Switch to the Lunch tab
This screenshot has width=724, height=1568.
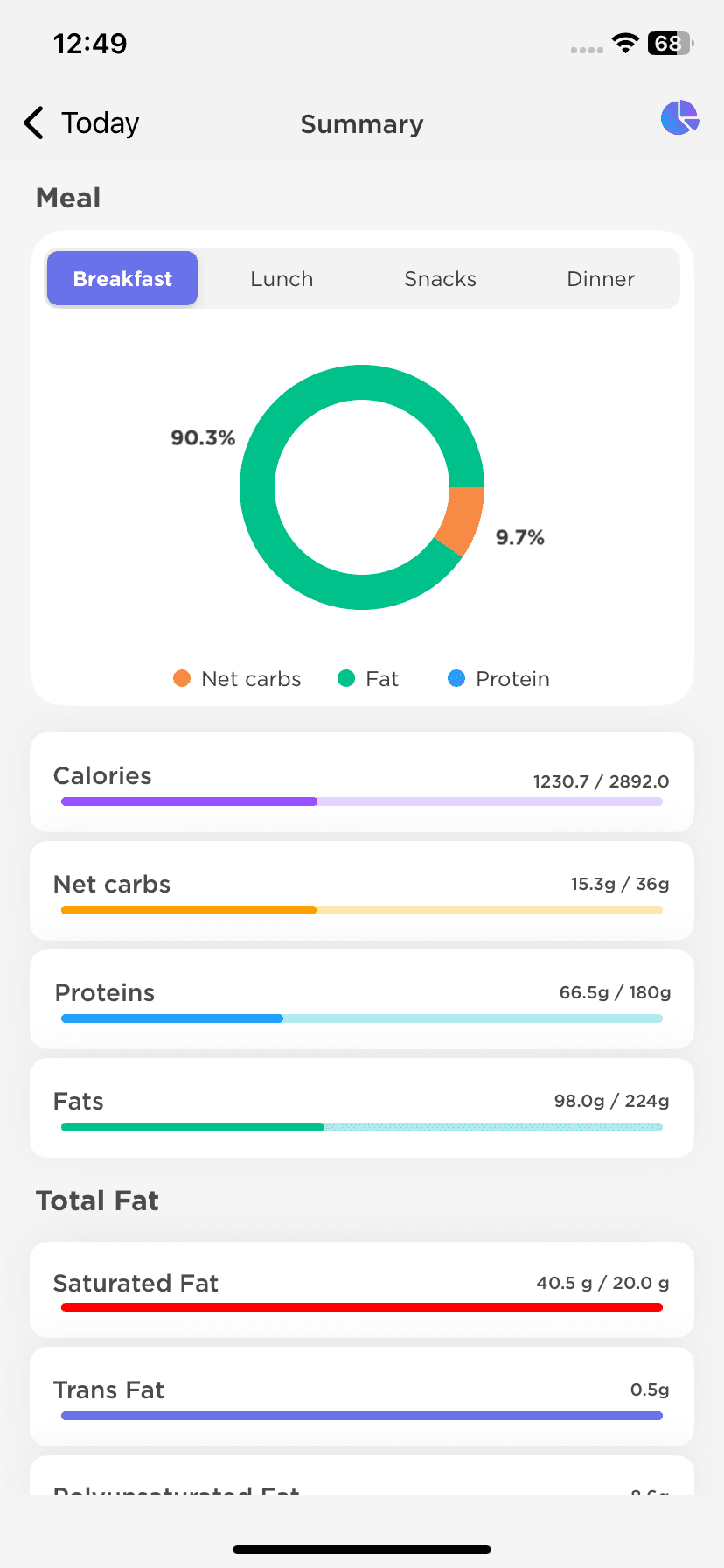282,278
